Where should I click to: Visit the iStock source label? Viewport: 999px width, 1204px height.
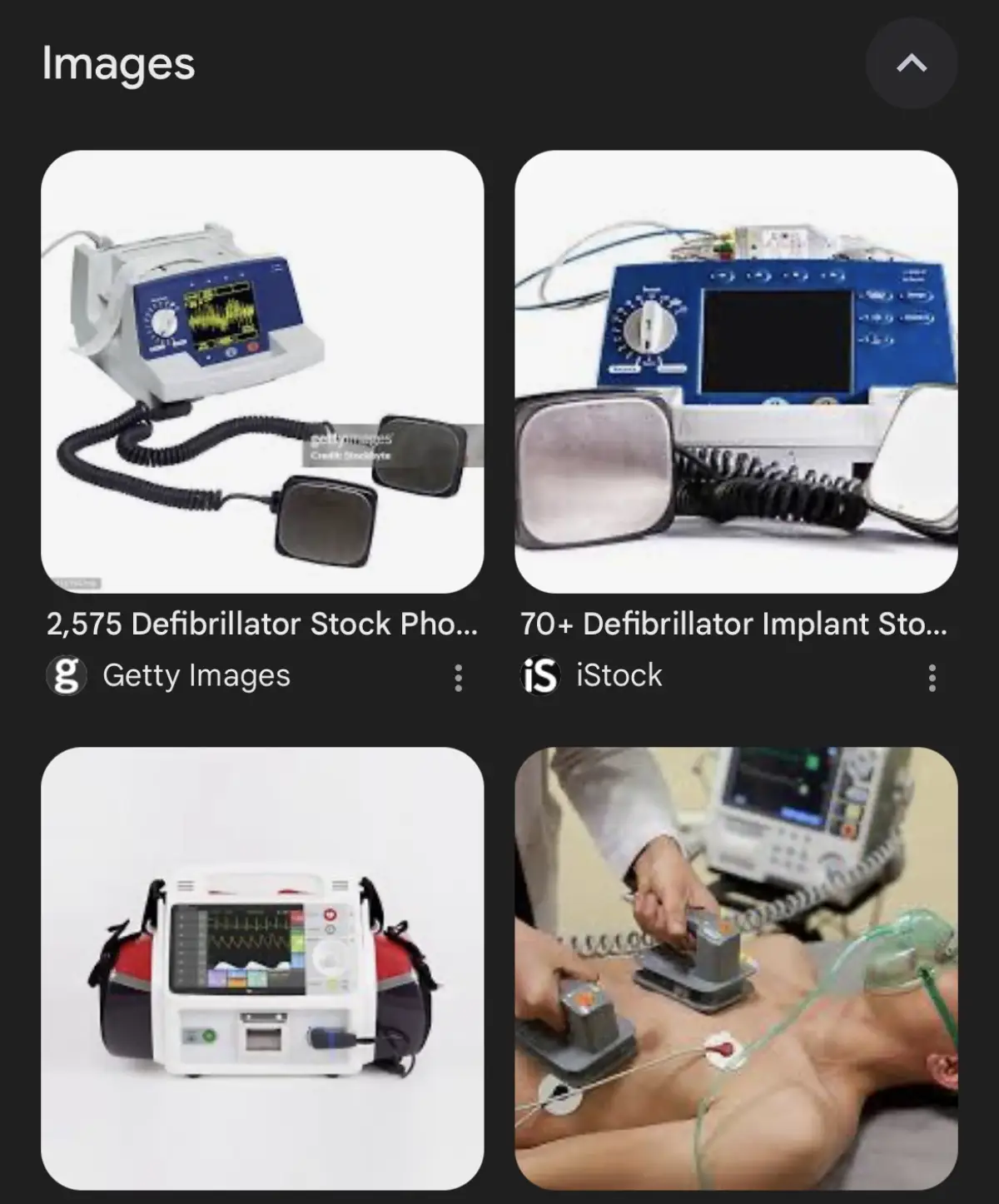tap(617, 674)
